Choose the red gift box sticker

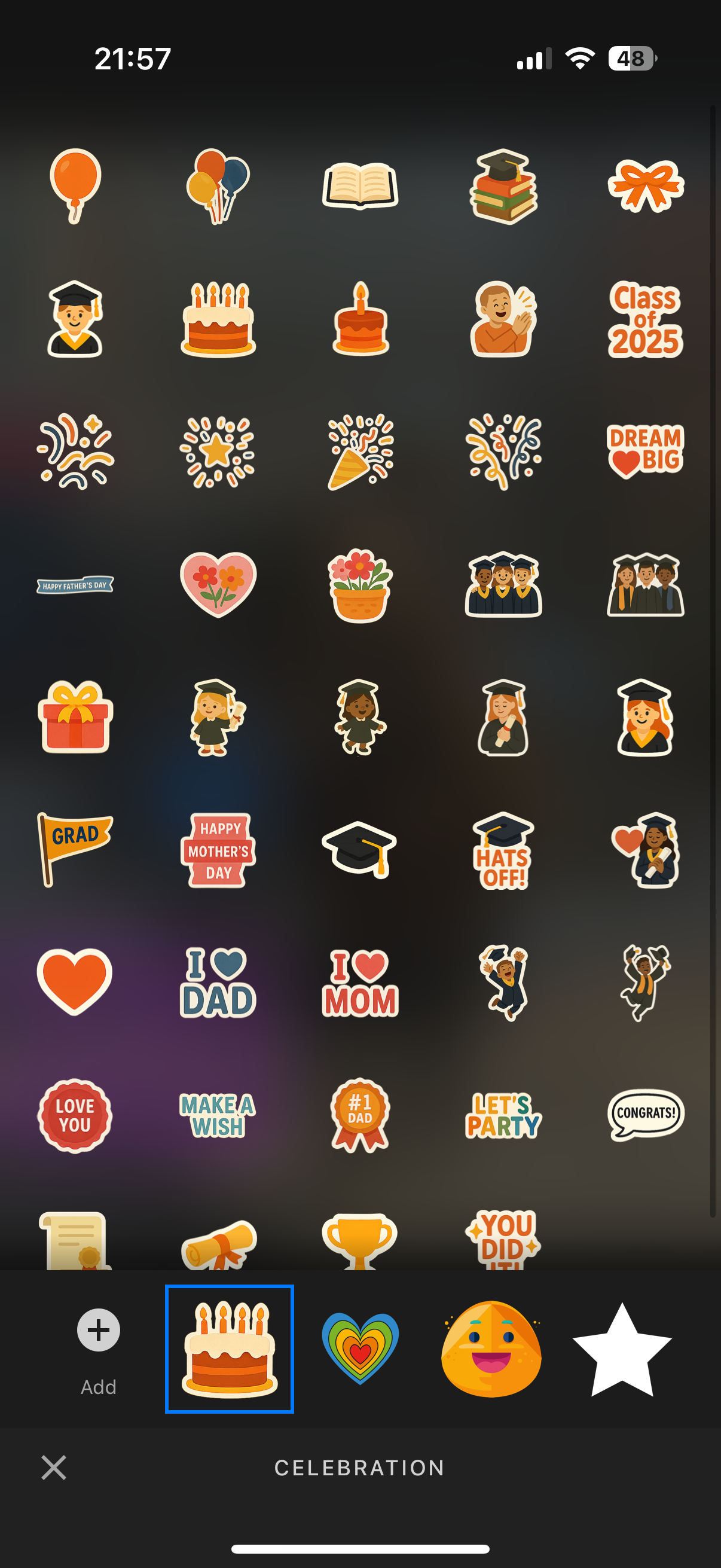75,716
